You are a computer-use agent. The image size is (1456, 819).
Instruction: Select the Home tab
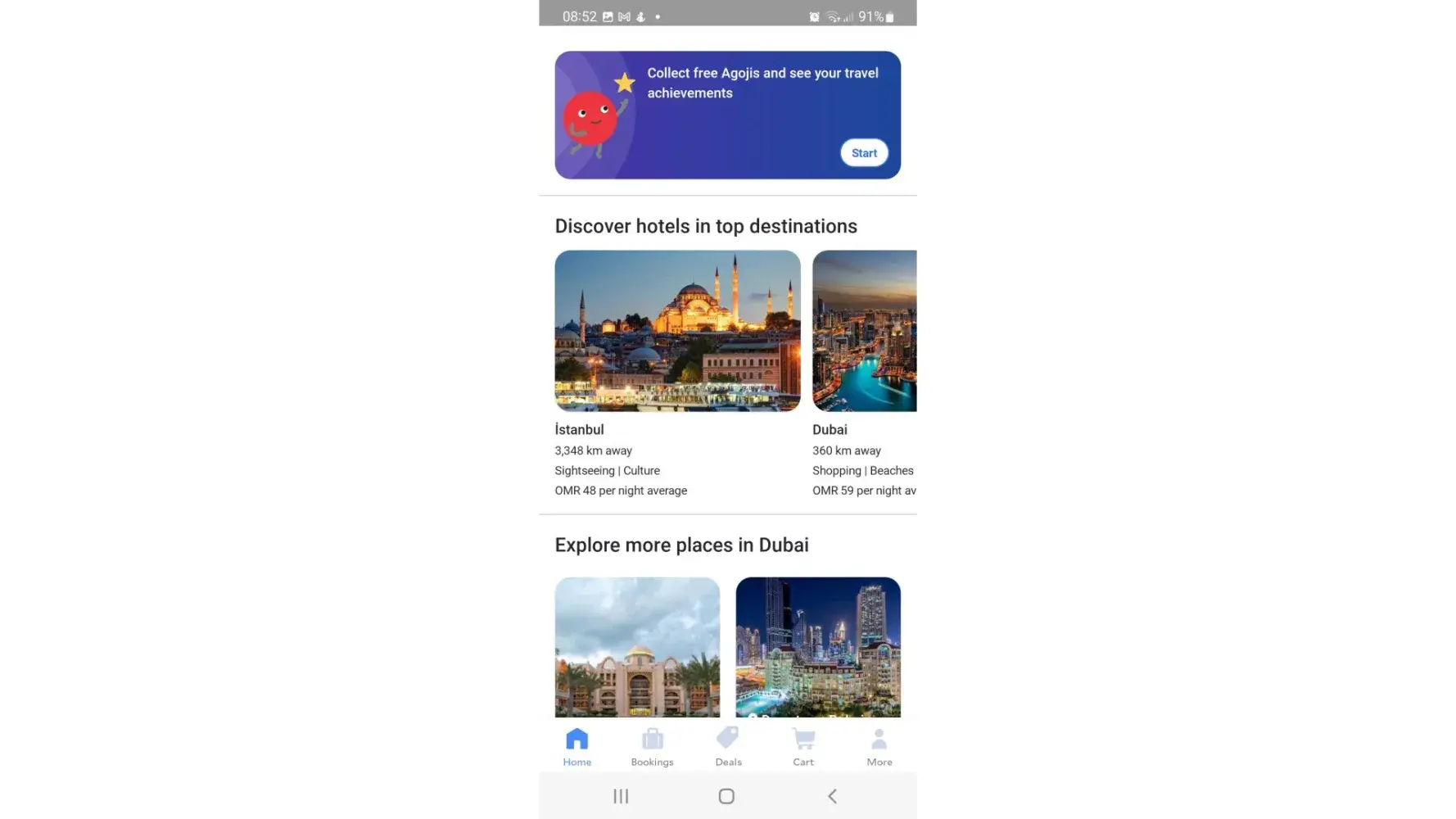coord(577,746)
